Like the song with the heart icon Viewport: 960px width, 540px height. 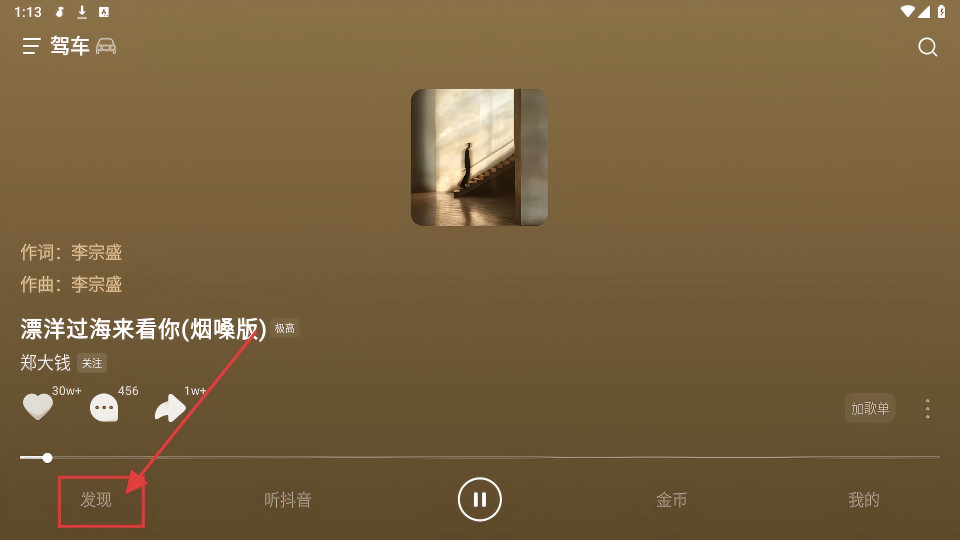click(x=37, y=407)
